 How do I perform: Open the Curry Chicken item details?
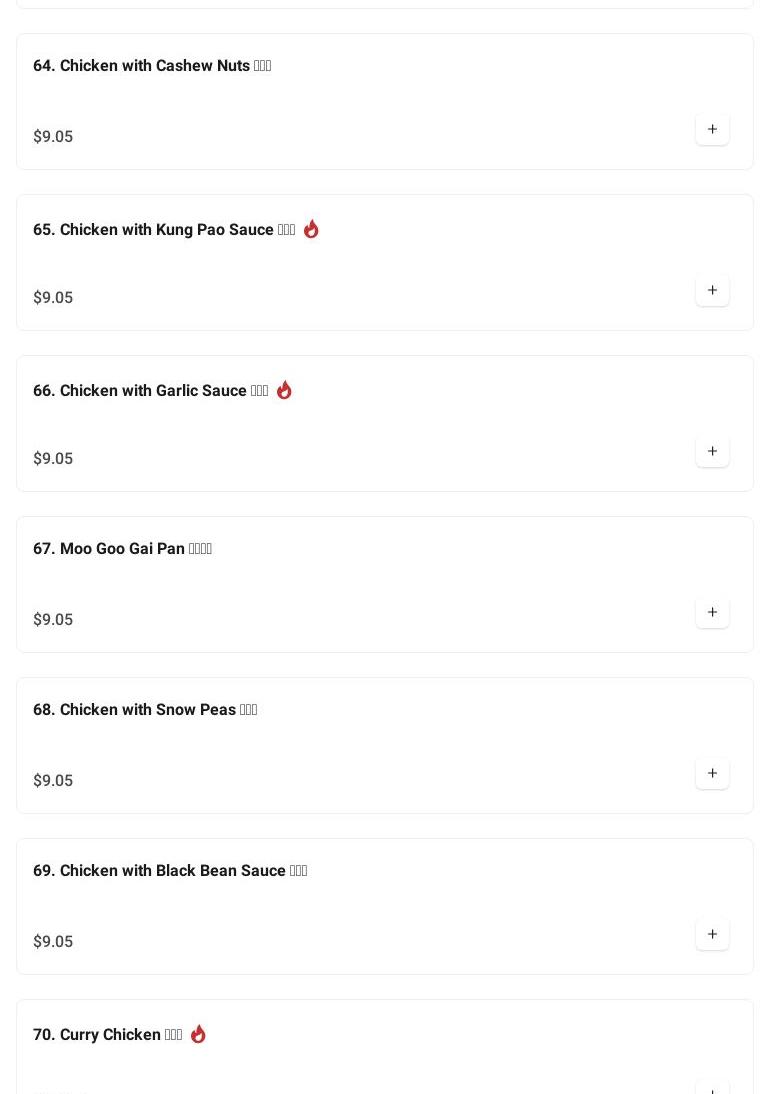click(x=108, y=1035)
